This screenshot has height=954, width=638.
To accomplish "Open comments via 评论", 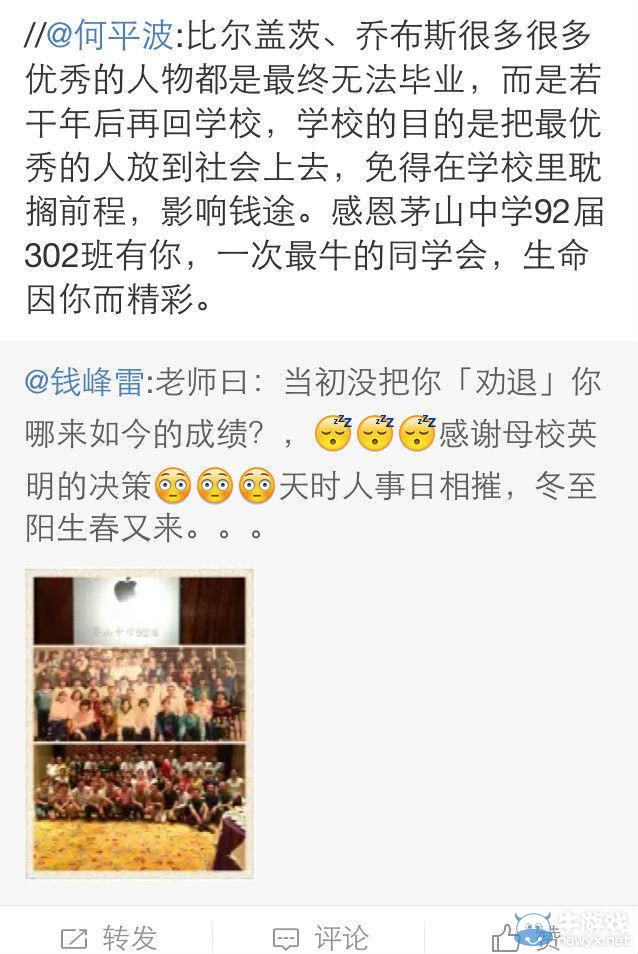I will [320, 937].
